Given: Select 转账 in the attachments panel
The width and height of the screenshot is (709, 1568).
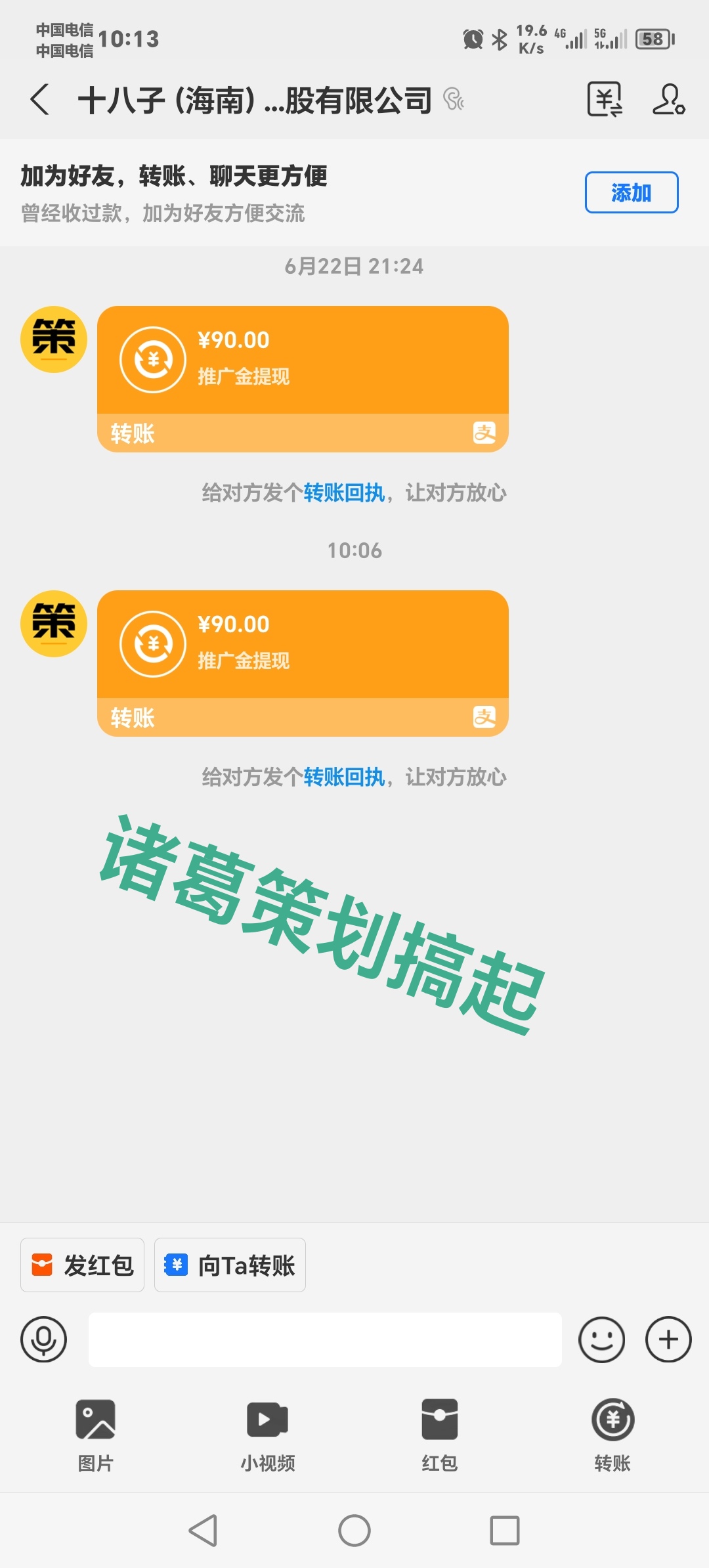Looking at the screenshot, I should coord(612,1435).
